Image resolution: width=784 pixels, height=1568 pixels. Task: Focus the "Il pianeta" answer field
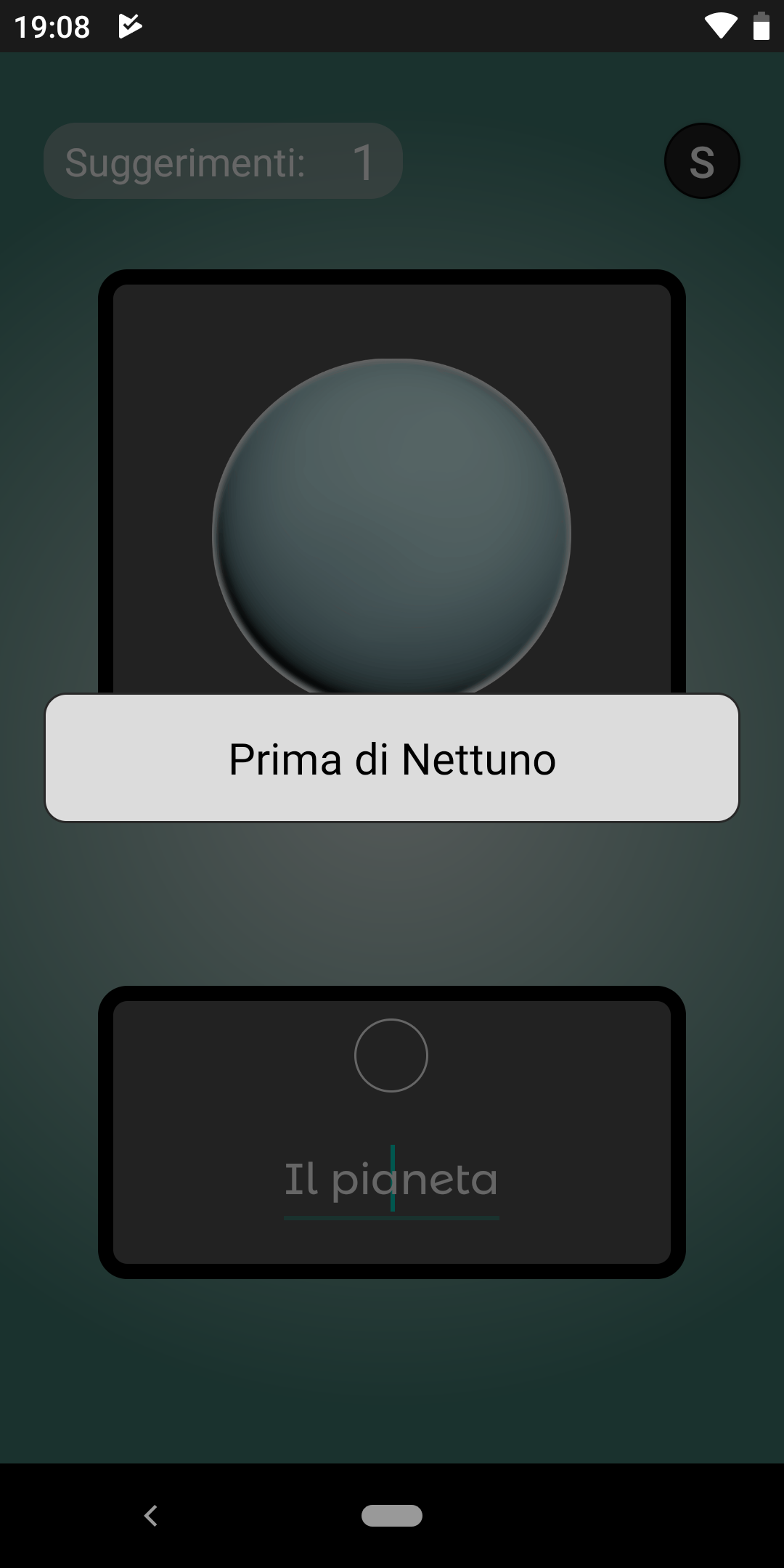(391, 1180)
